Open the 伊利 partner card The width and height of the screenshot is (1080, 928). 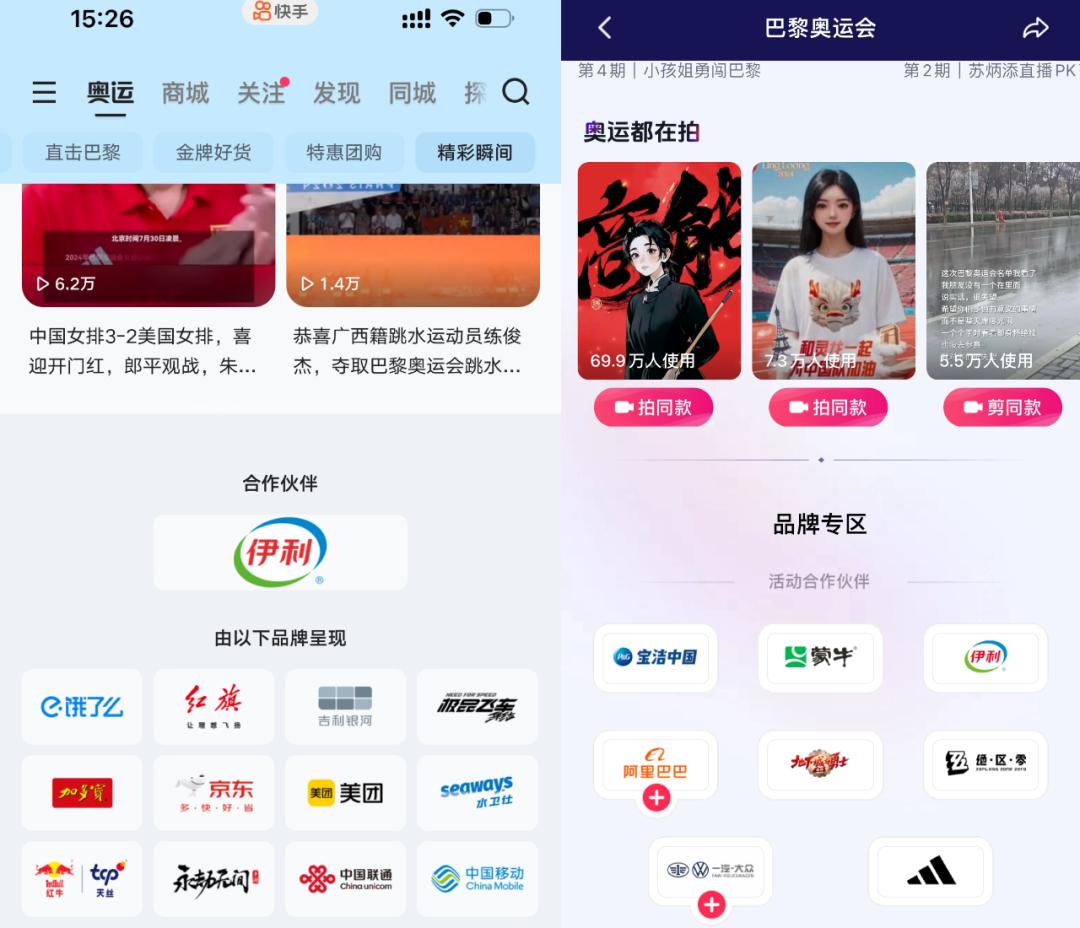[x=280, y=552]
